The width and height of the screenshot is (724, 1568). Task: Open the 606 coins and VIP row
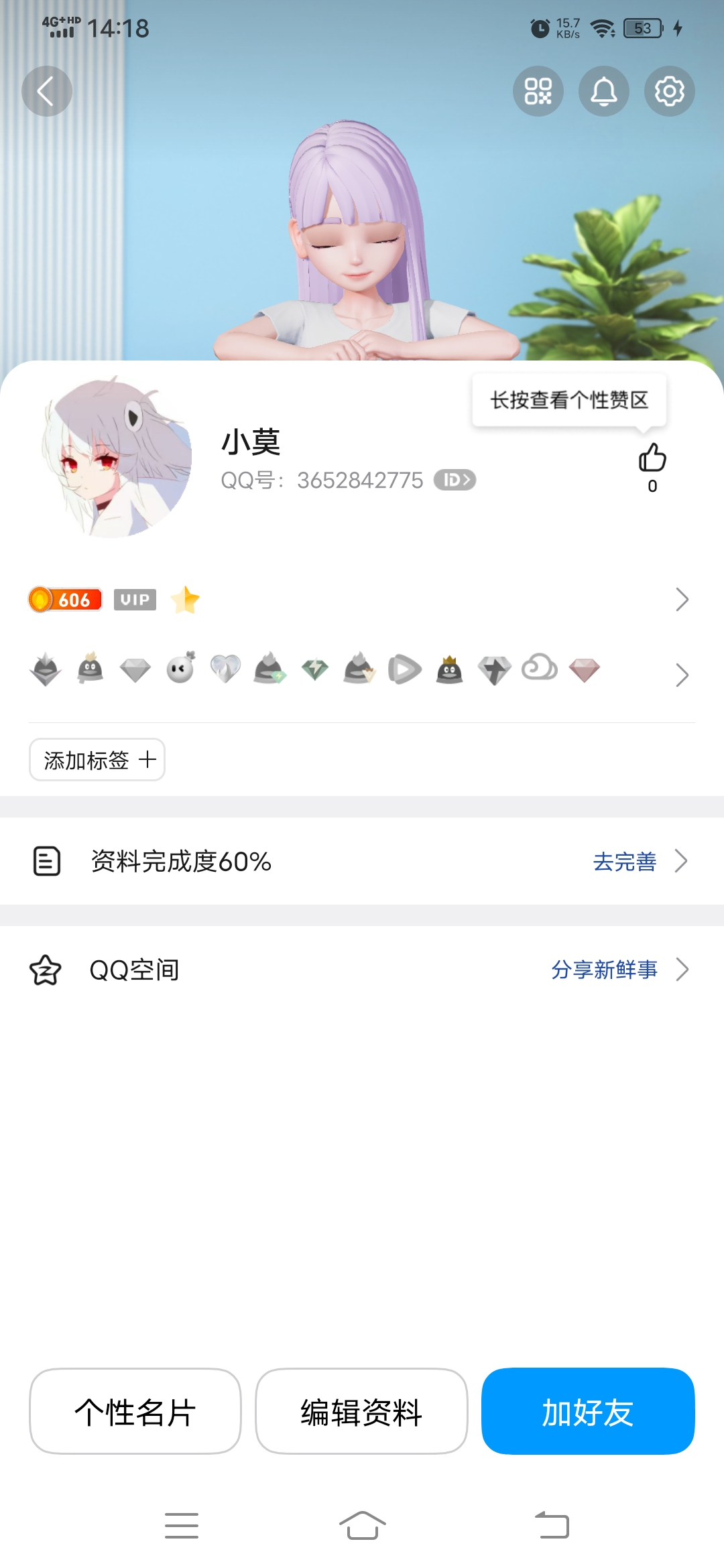pos(362,600)
